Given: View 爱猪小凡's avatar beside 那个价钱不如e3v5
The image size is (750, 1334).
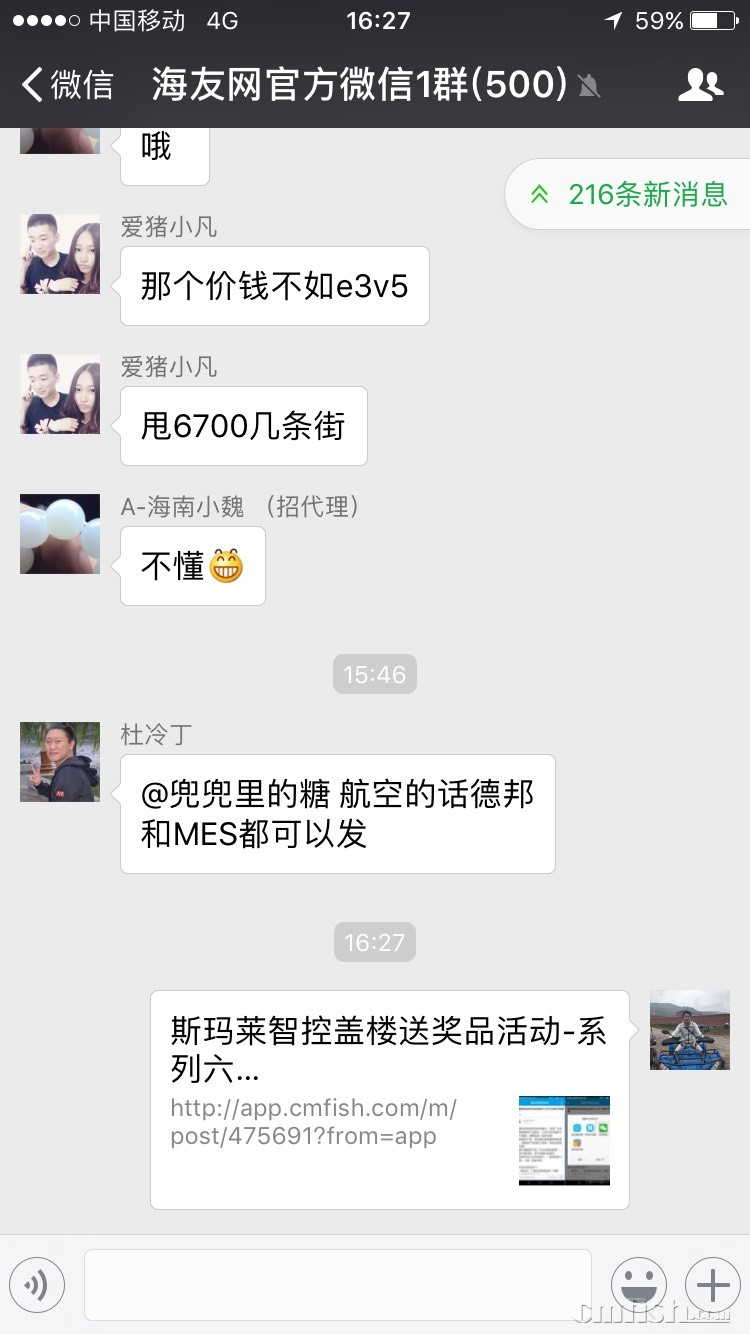Looking at the screenshot, I should [x=60, y=253].
